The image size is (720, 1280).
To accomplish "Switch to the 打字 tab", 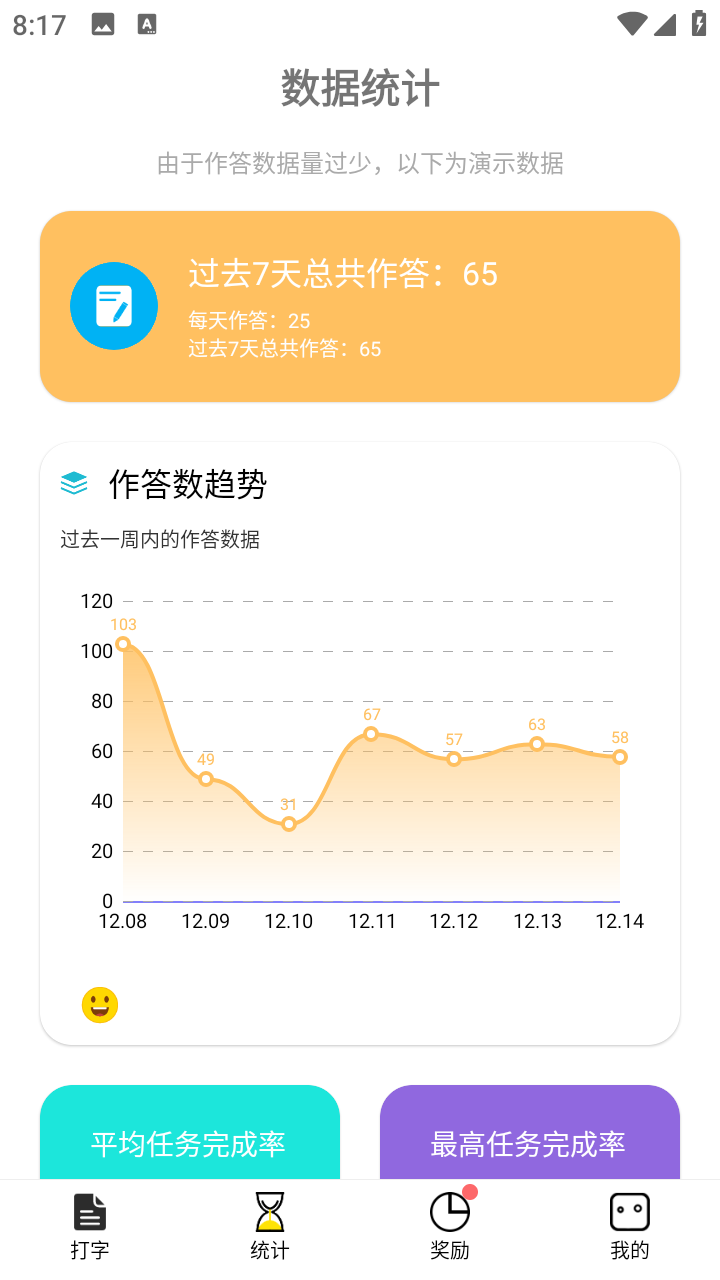I will (90, 1227).
